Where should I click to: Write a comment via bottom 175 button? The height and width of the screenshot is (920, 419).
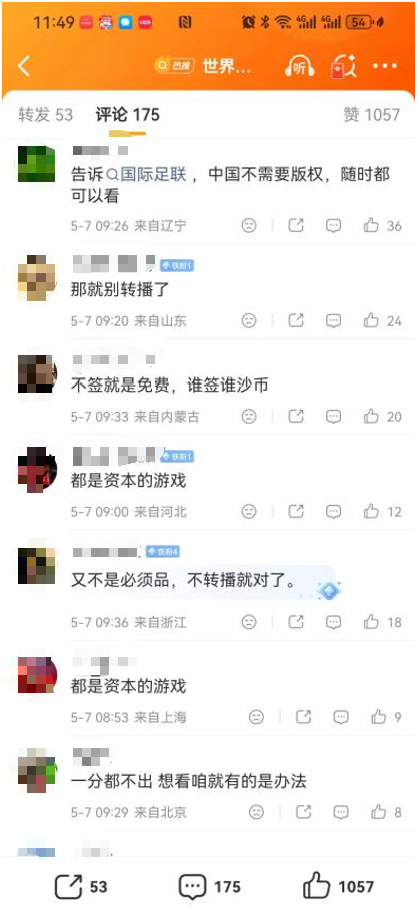click(x=210, y=887)
